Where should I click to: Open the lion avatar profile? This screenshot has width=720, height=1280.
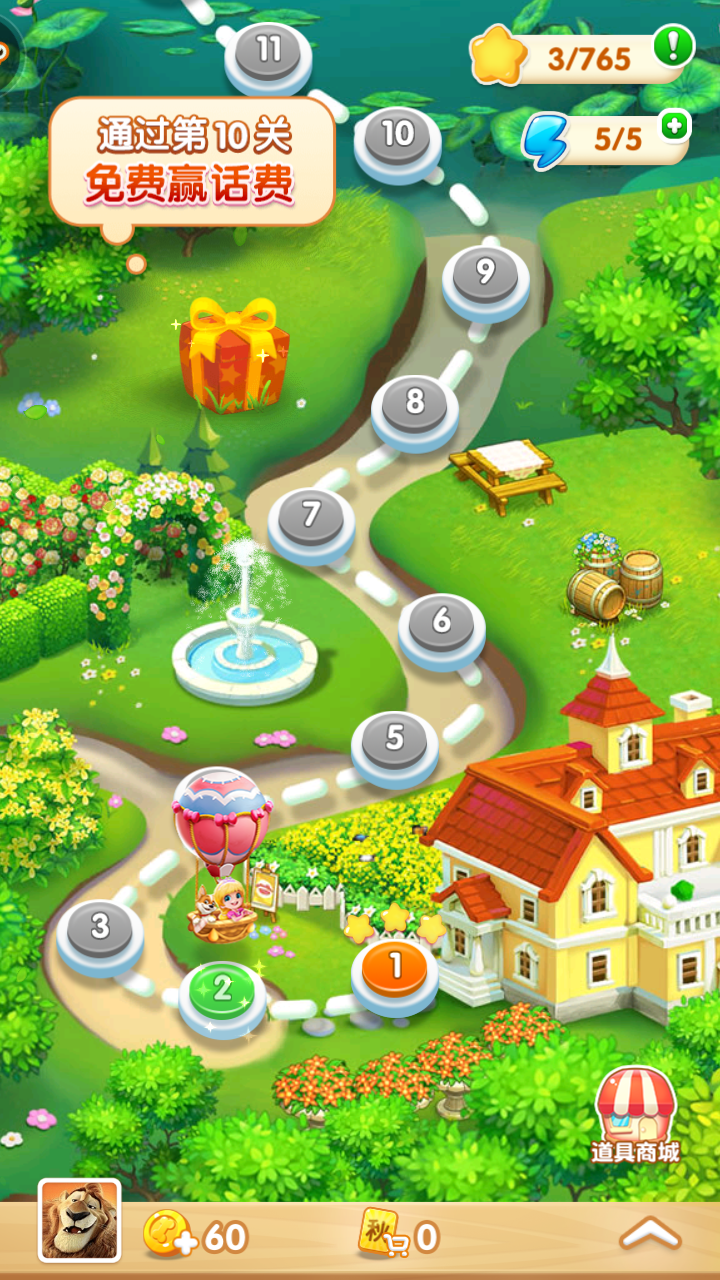coord(80,1219)
